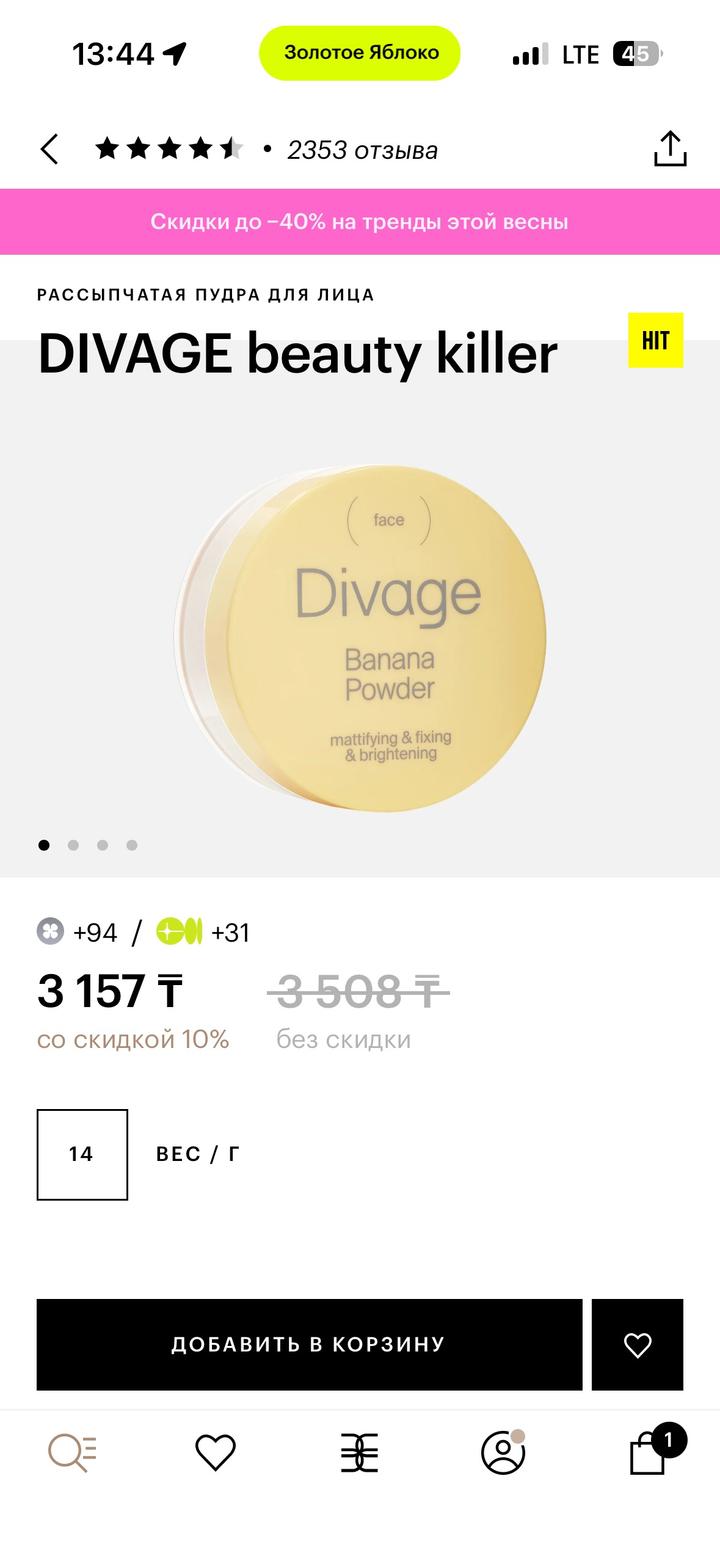Return to previous app via Золотое Яблоко pill
This screenshot has height=1561, width=720.
pyautogui.click(x=360, y=53)
